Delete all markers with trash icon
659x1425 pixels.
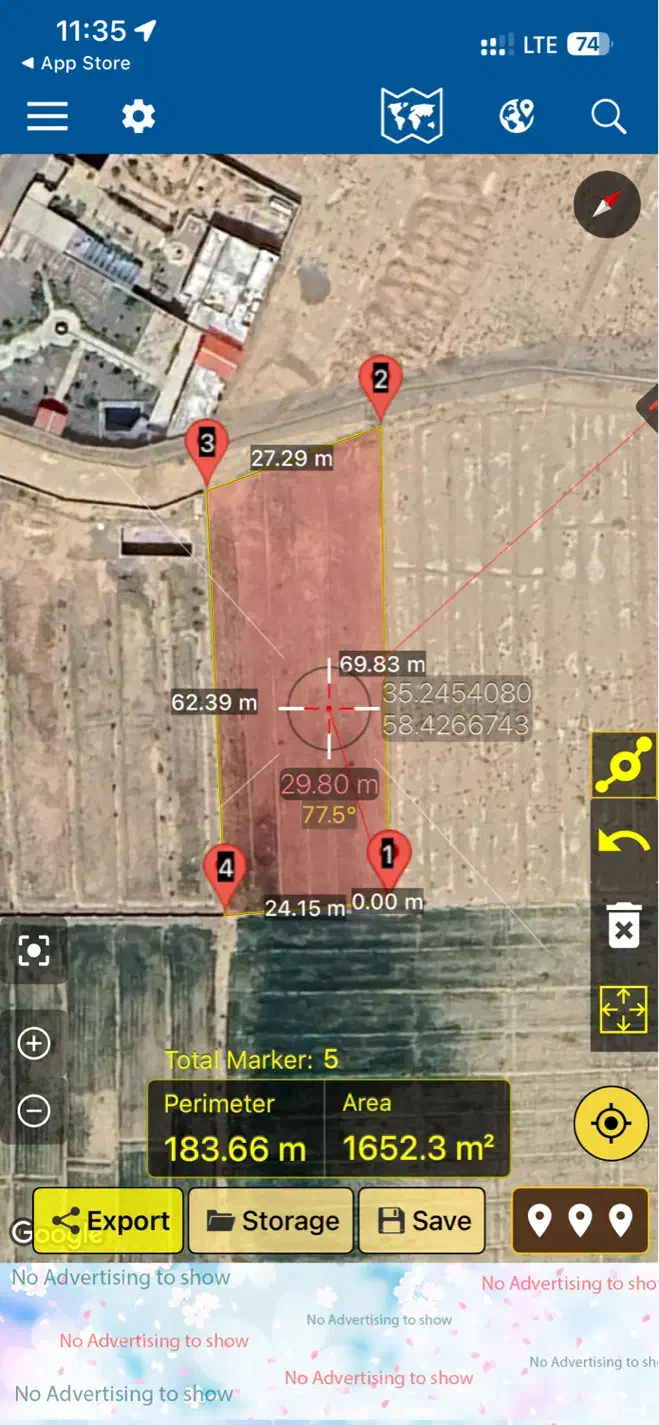coord(624,925)
